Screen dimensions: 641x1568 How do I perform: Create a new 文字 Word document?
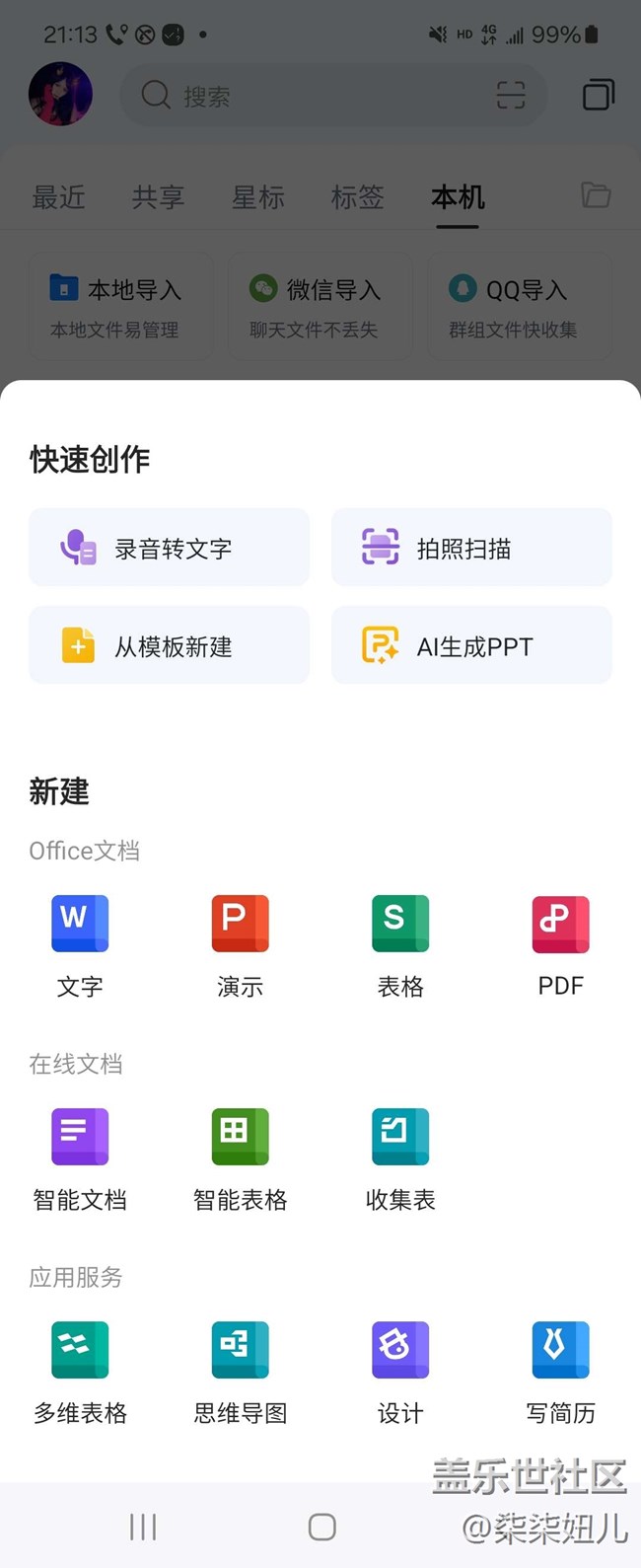coord(80,944)
